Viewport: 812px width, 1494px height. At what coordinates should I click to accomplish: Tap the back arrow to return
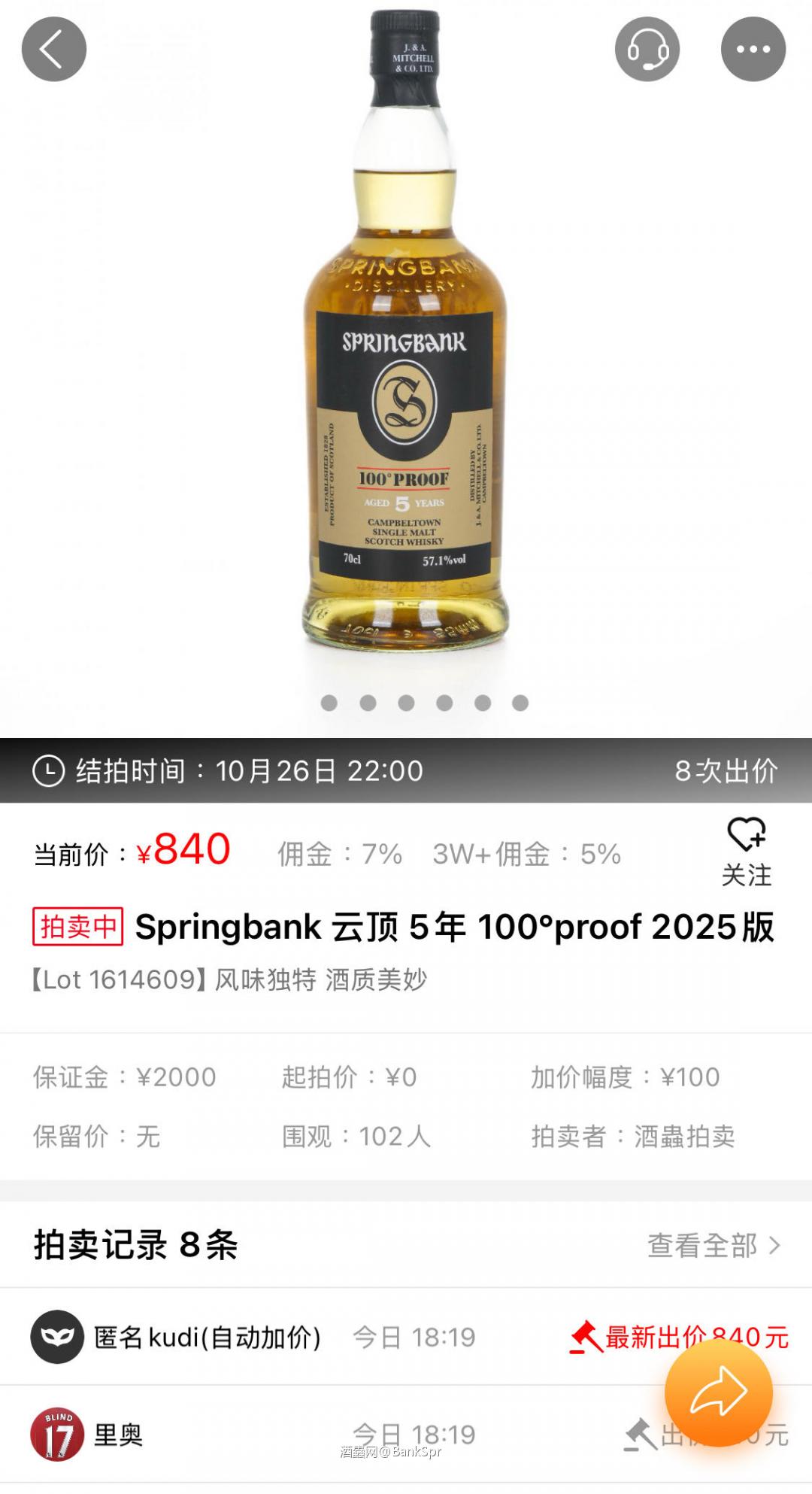tap(55, 49)
